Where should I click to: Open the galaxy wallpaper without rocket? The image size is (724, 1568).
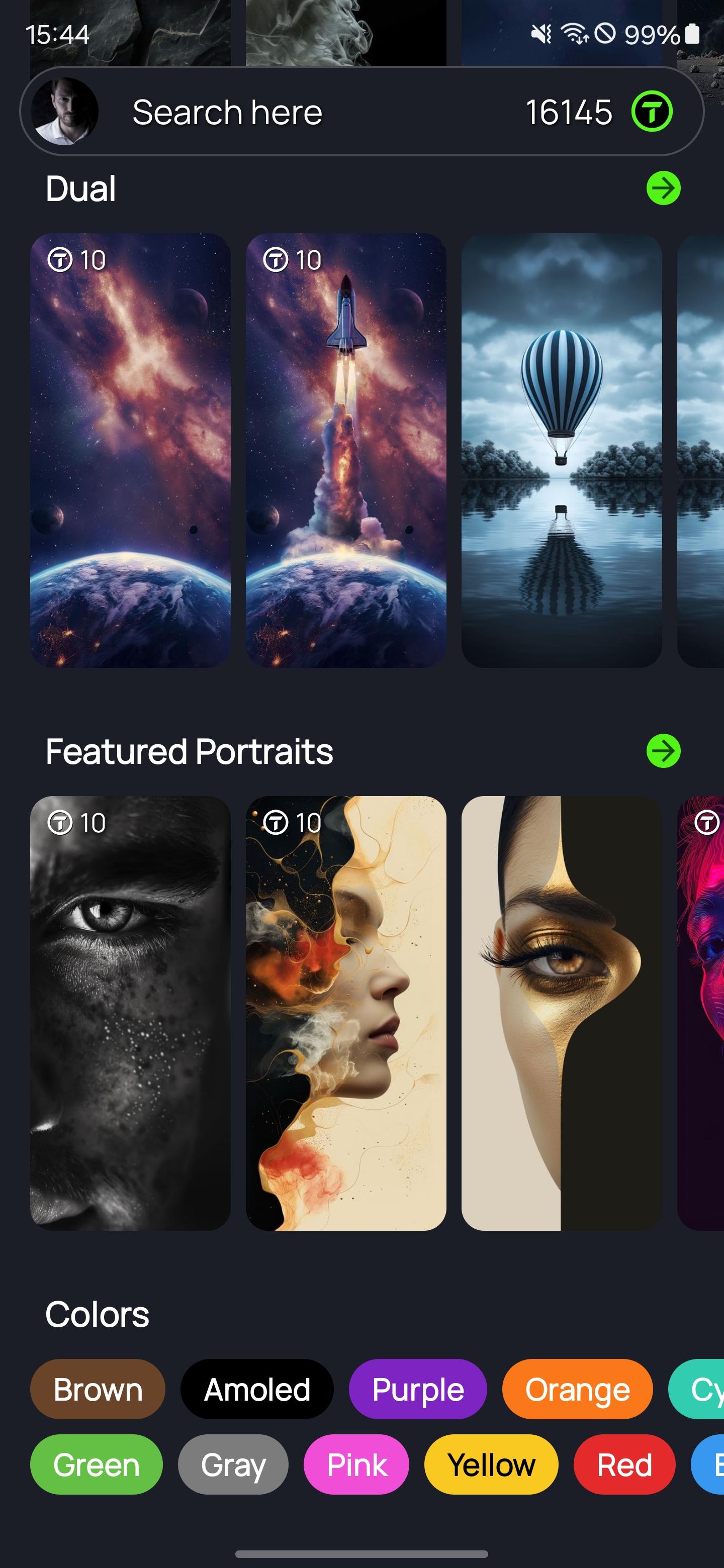click(x=130, y=450)
